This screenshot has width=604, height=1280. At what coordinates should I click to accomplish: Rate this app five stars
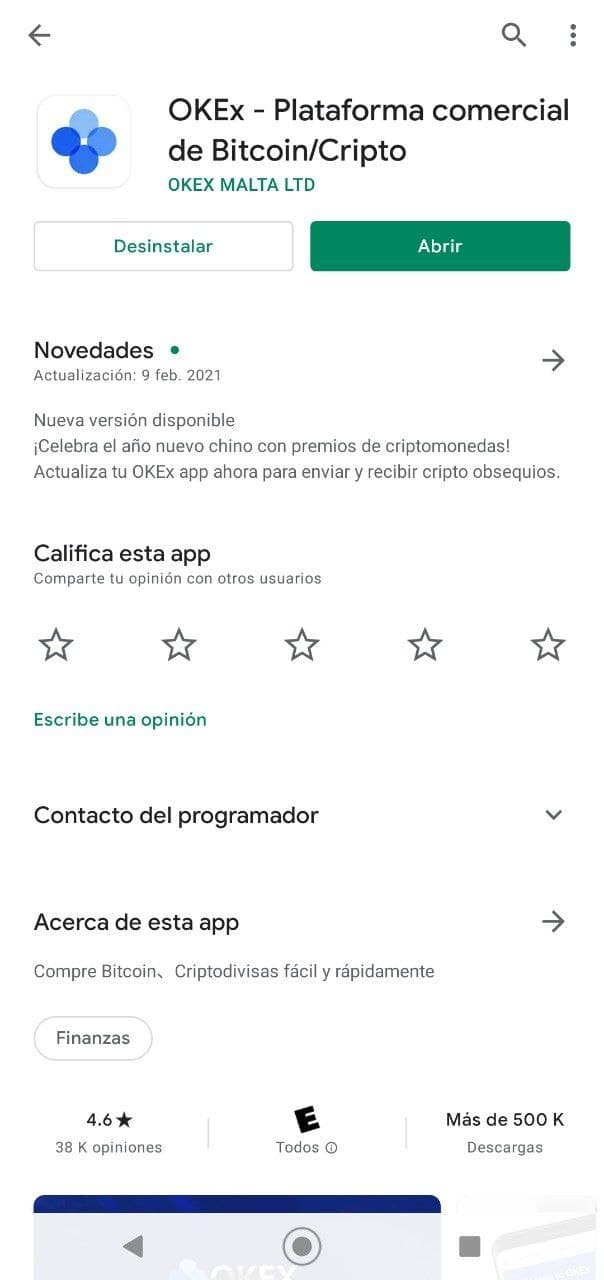[x=548, y=645]
